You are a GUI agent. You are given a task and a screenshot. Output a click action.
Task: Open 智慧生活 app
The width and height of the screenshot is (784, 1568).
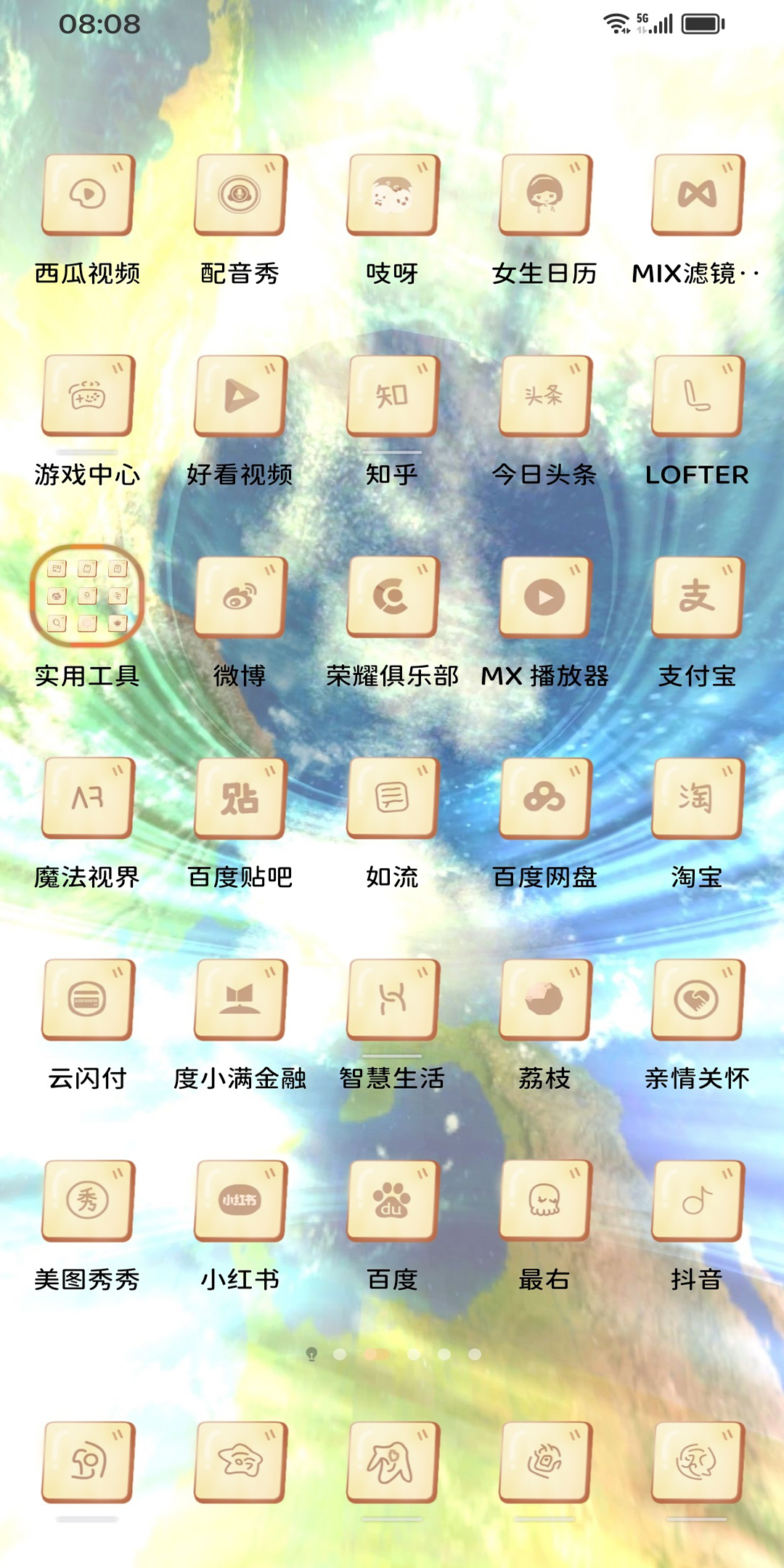(393, 1000)
